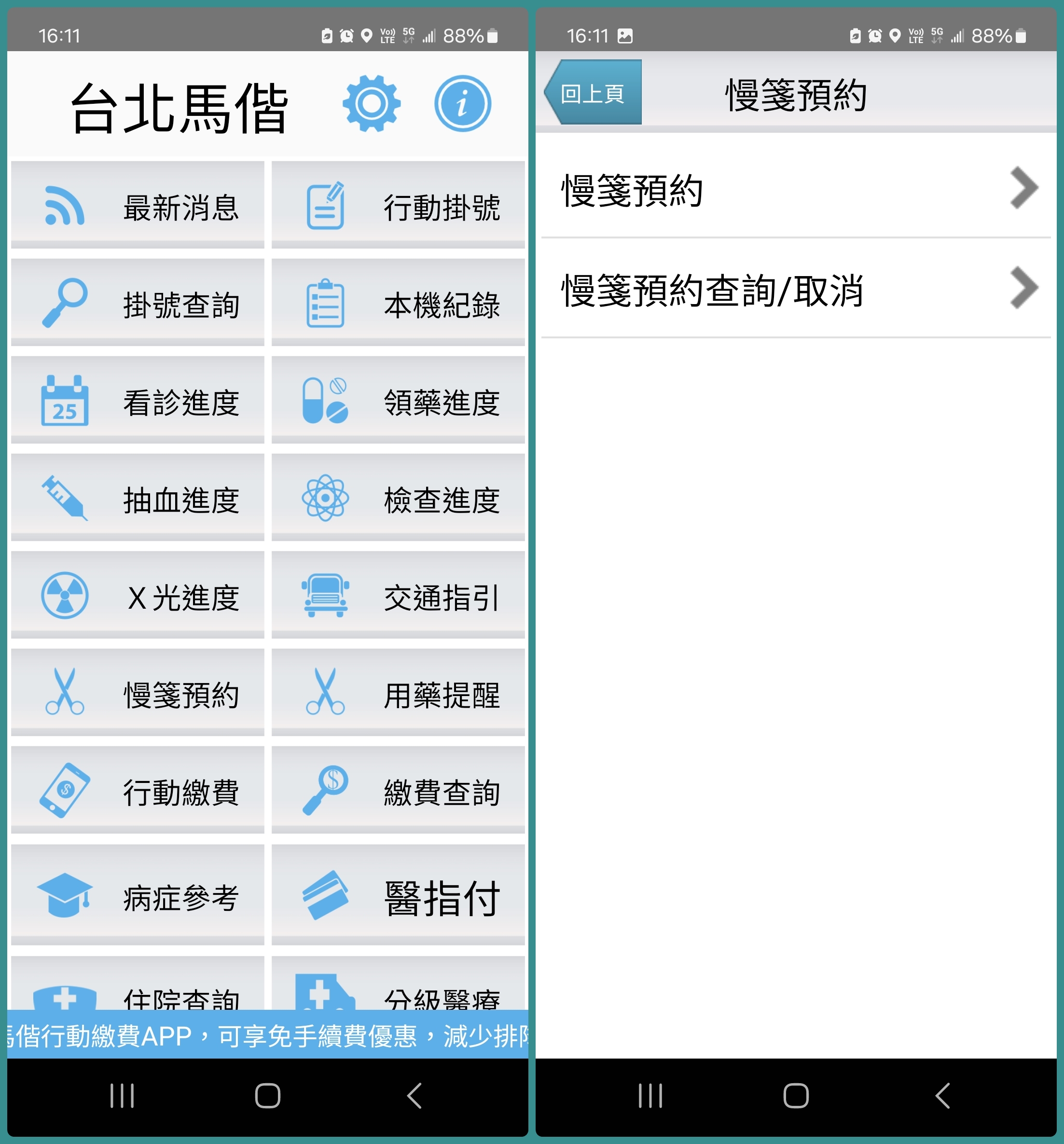Open the settings gear icon
Viewport: 1064px width, 1144px height.
pyautogui.click(x=372, y=104)
